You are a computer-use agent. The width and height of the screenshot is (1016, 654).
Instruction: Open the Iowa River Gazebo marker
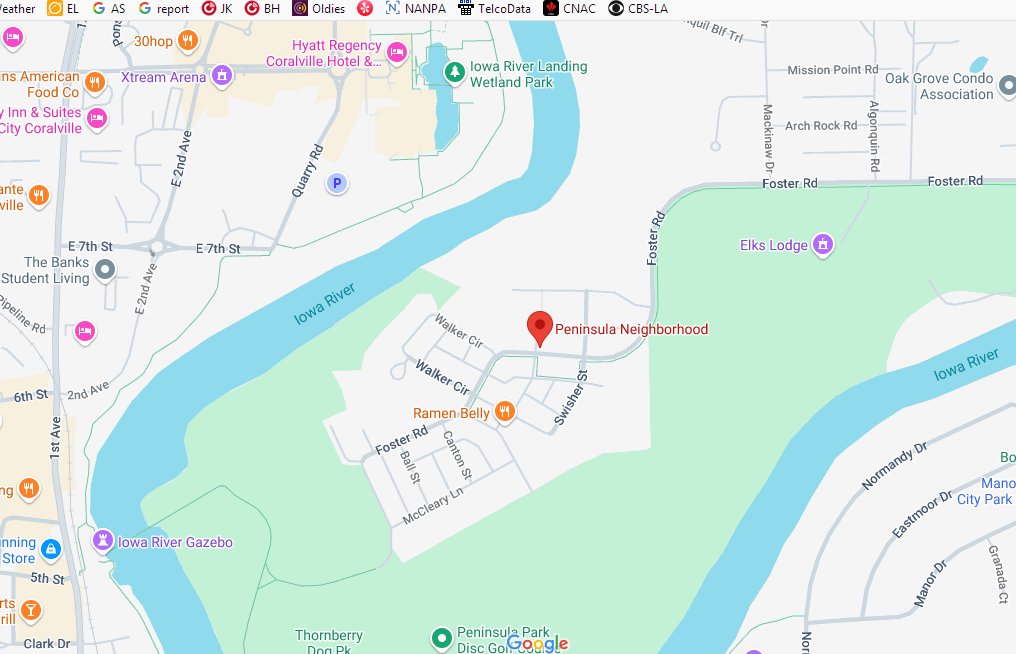(103, 541)
